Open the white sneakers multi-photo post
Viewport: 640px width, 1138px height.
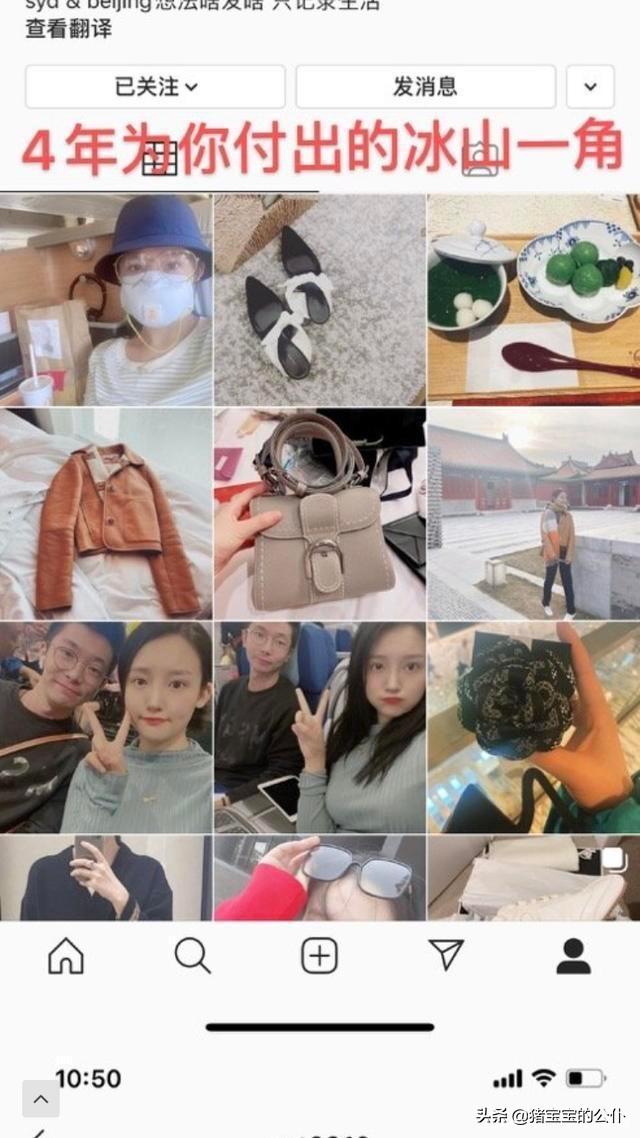pyautogui.click(x=533, y=877)
